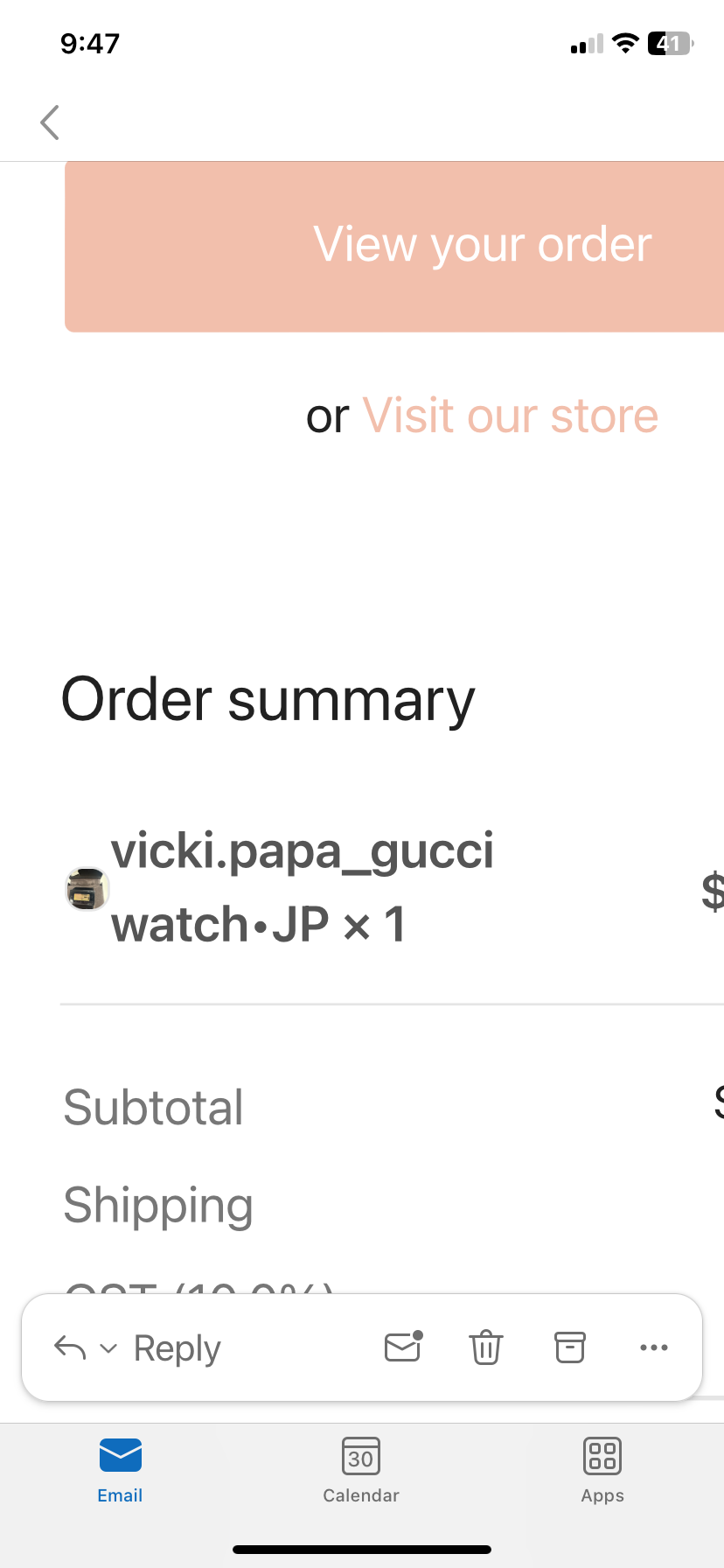Image resolution: width=724 pixels, height=1568 pixels.
Task: Open the more options menu
Action: click(654, 1347)
